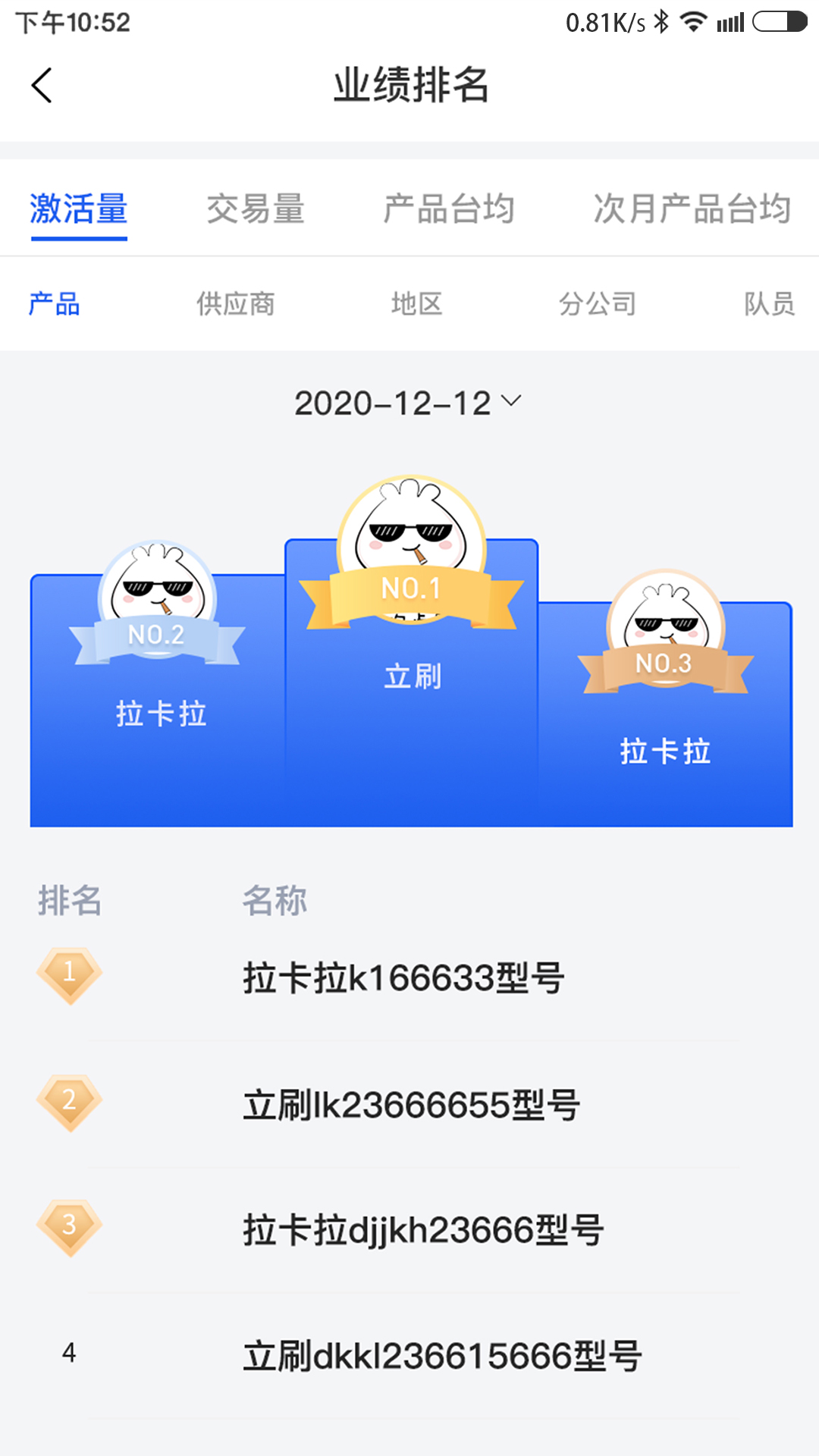Filter ranking by 供应商
The height and width of the screenshot is (1456, 819).
(236, 304)
